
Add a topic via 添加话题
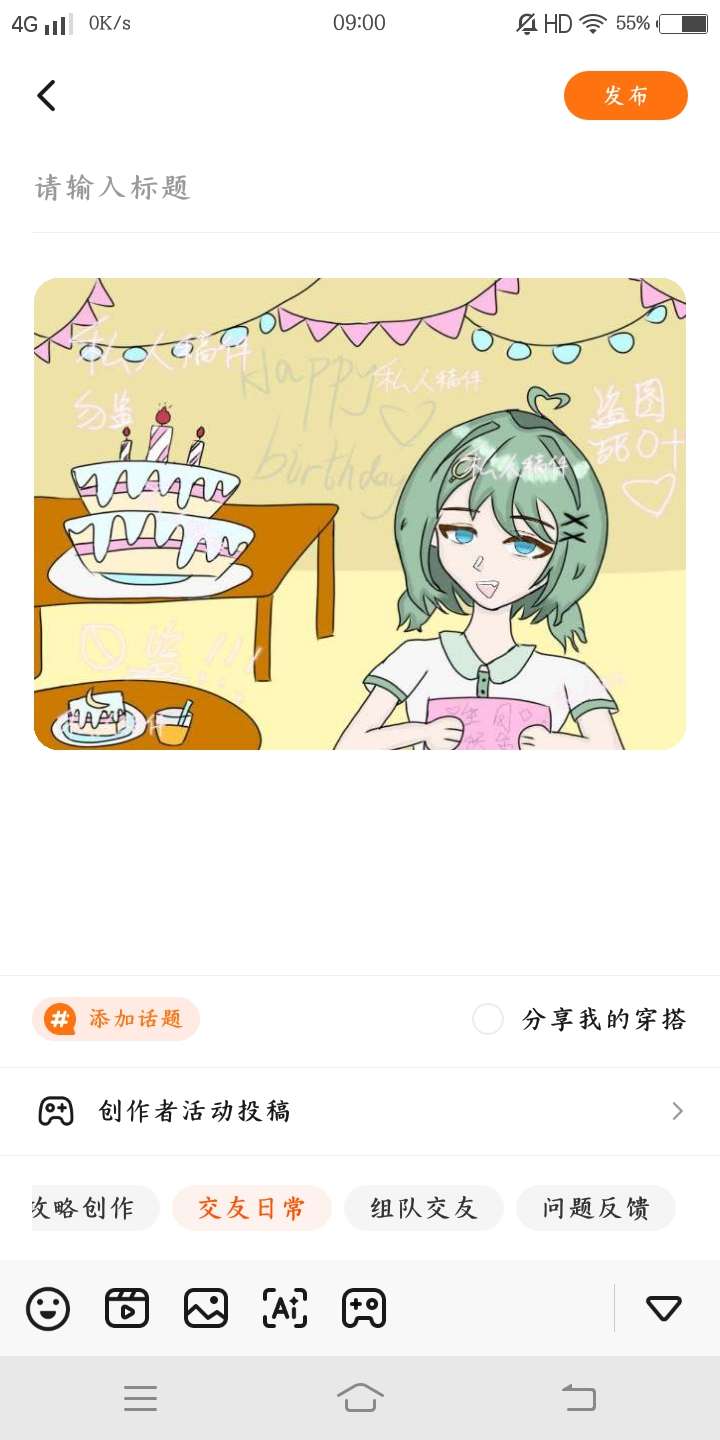[x=116, y=1019]
